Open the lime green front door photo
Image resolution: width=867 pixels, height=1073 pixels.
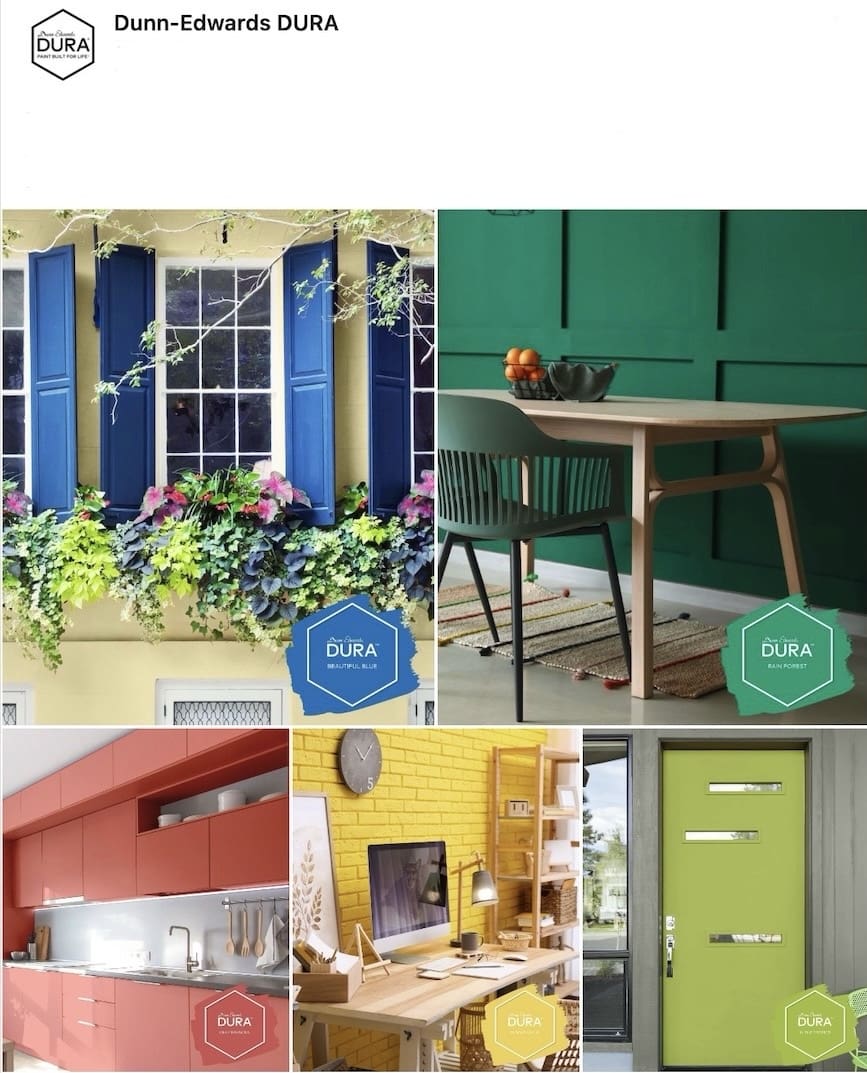(725, 900)
